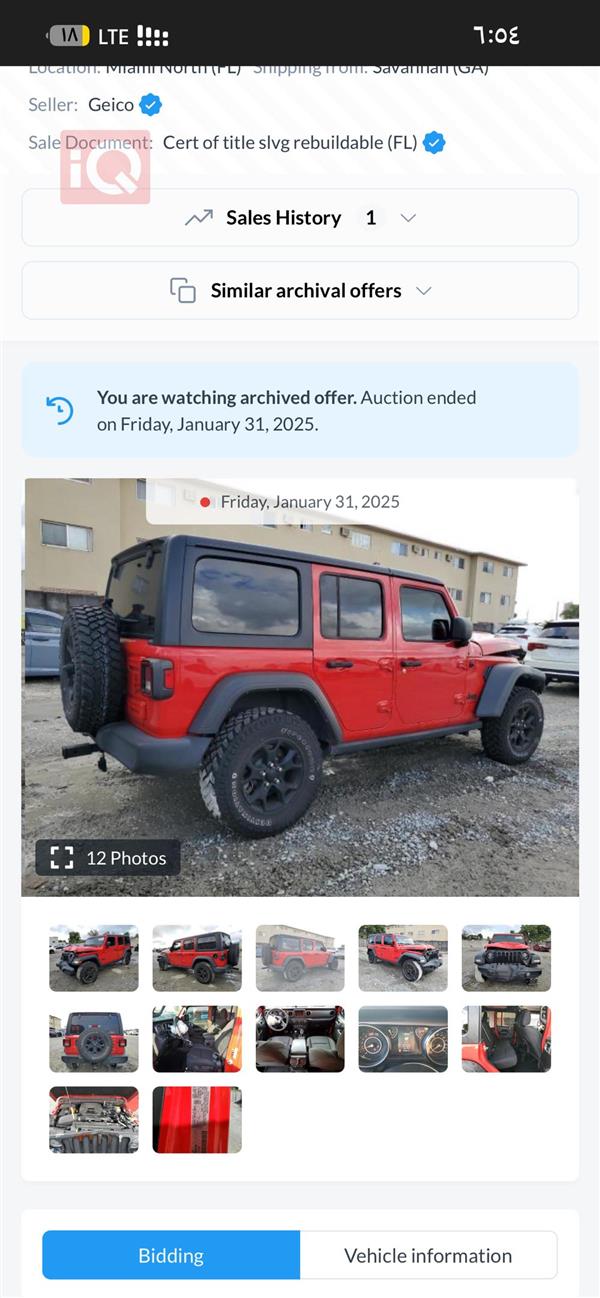Select the first thumbnail of damaged front
Screen dimensions: 600x1298
[94, 958]
